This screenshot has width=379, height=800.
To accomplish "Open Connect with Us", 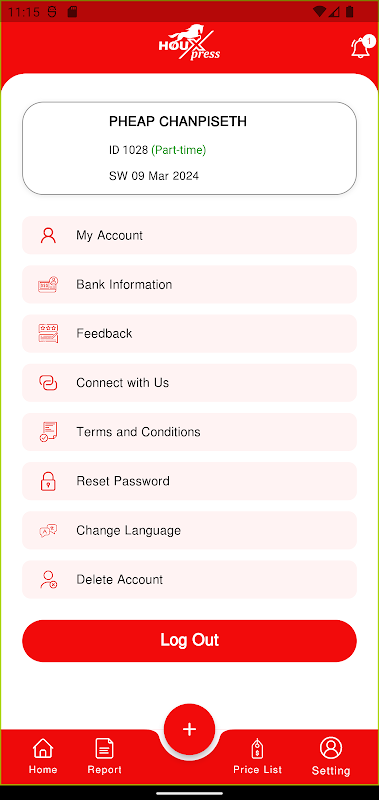I will pos(189,383).
